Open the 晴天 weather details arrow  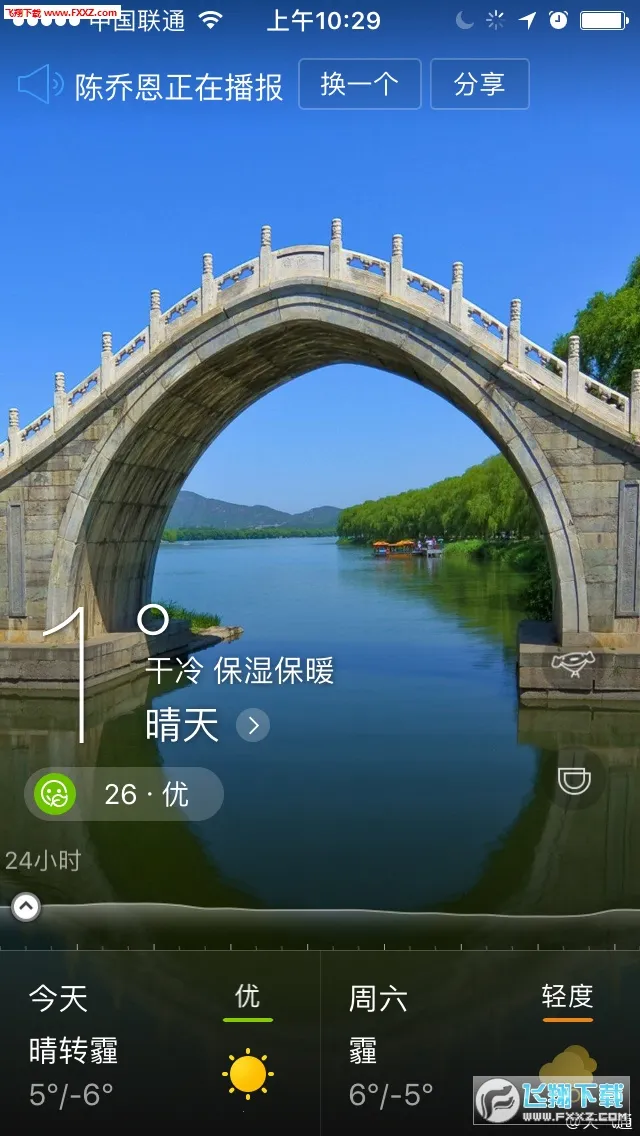253,725
